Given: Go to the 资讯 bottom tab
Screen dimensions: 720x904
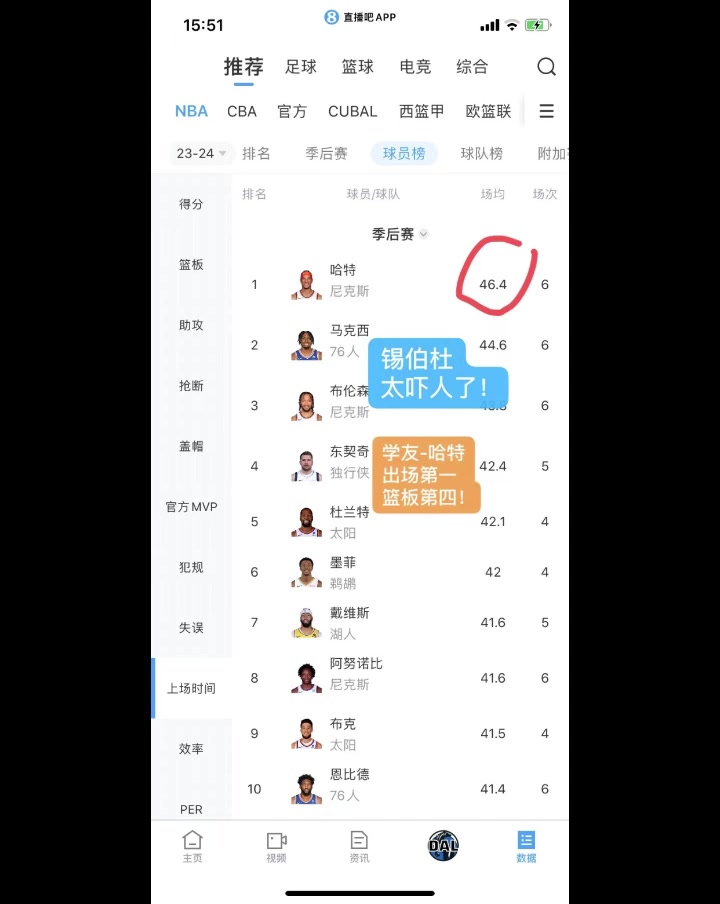Looking at the screenshot, I should (x=359, y=846).
